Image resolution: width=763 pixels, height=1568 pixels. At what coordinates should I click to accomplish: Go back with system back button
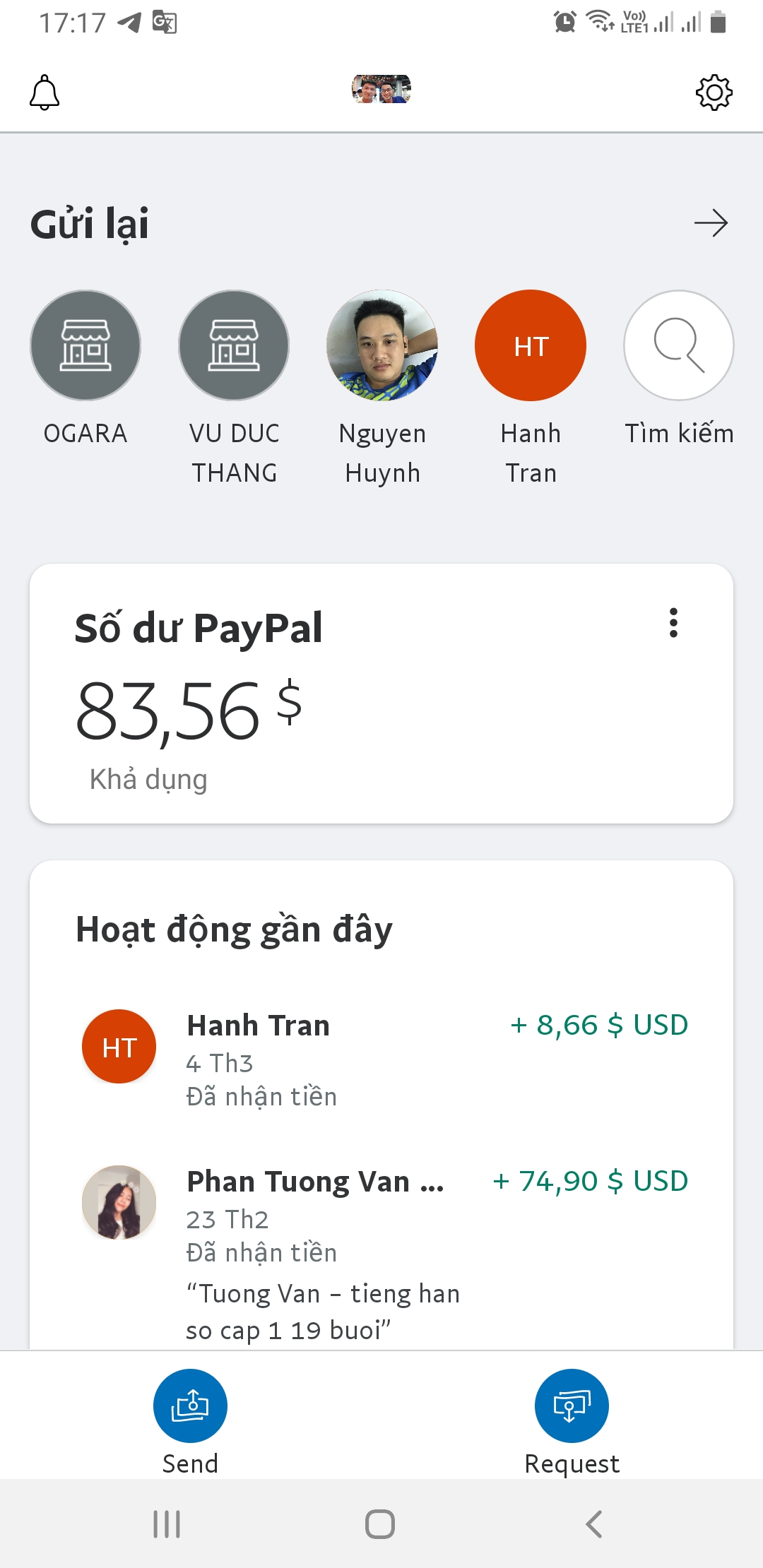point(594,1524)
